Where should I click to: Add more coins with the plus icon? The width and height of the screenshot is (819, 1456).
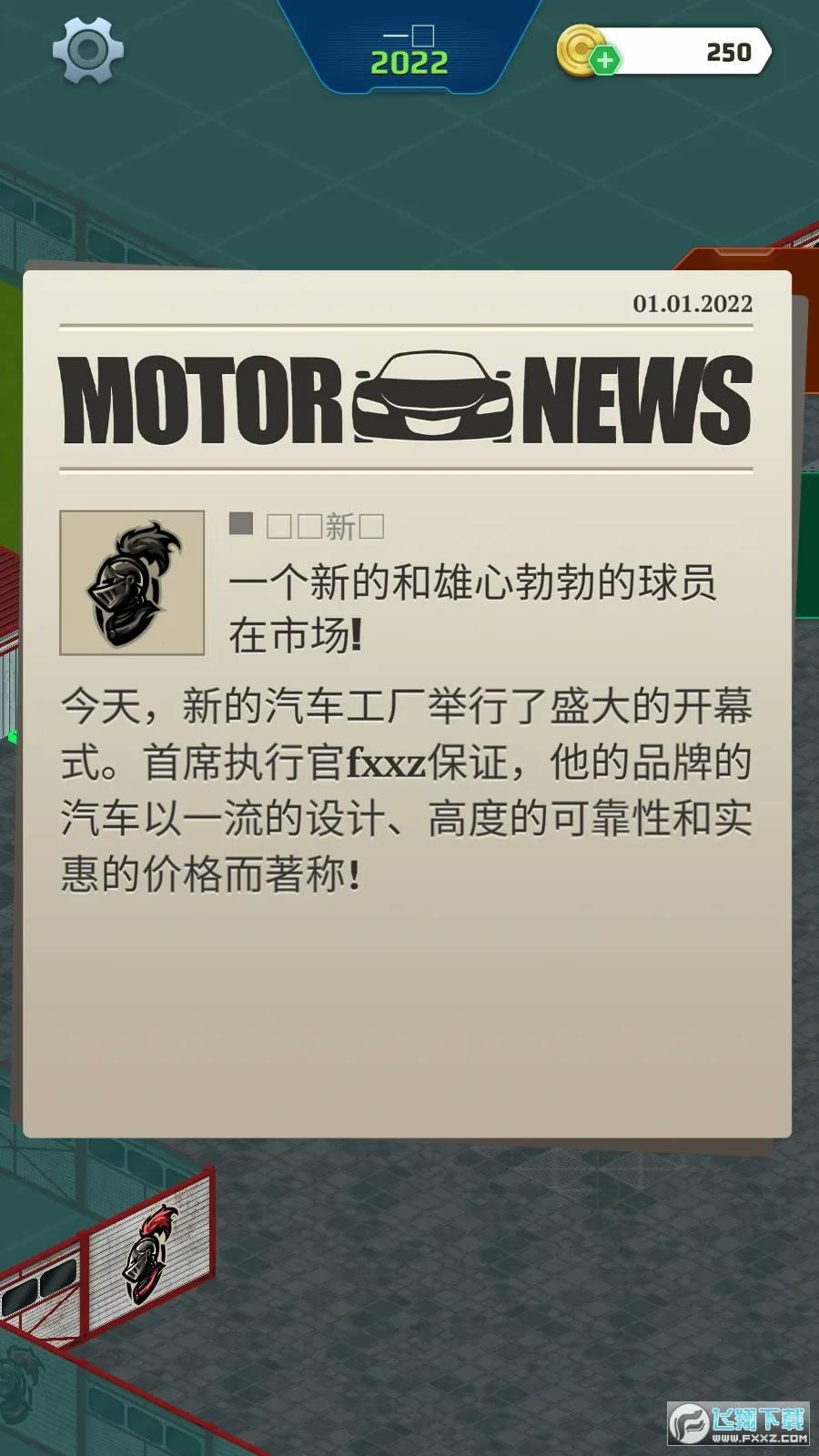(x=604, y=61)
